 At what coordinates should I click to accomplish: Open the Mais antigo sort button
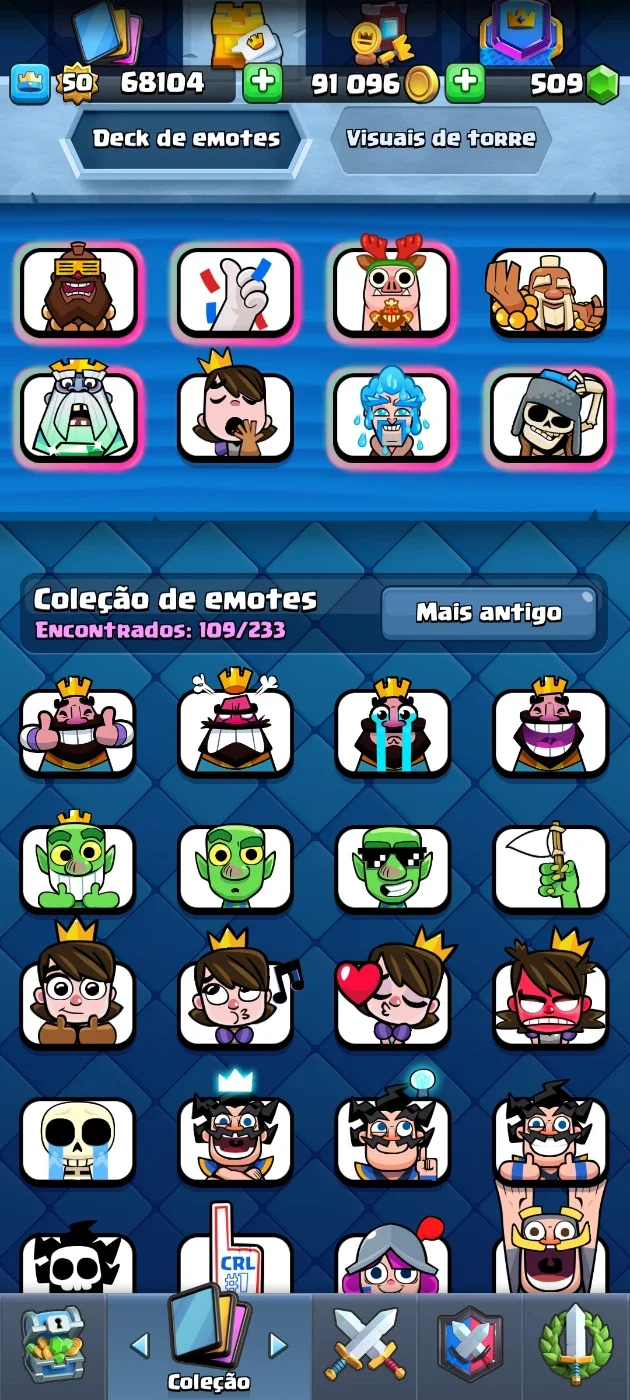coord(489,612)
